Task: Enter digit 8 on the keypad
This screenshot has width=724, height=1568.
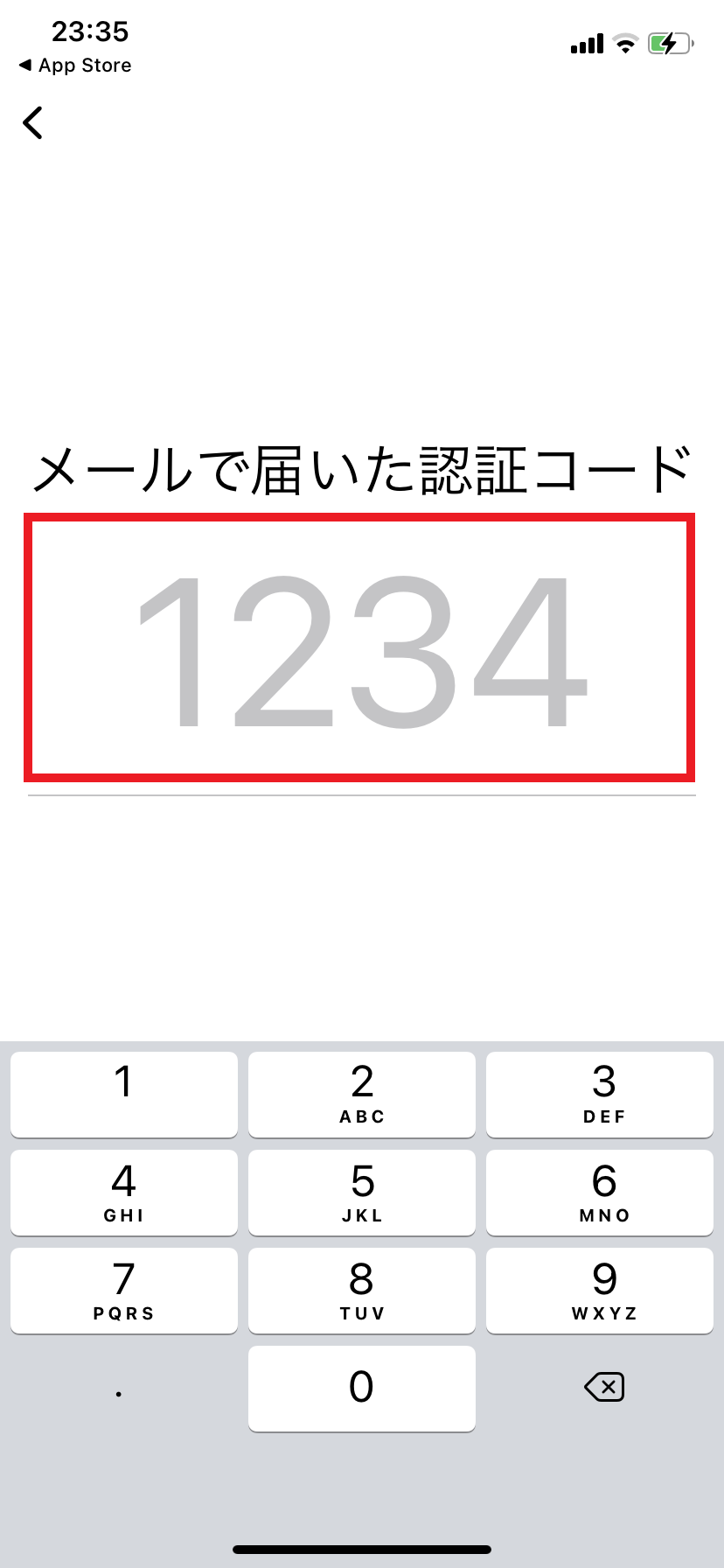Action: [362, 1290]
